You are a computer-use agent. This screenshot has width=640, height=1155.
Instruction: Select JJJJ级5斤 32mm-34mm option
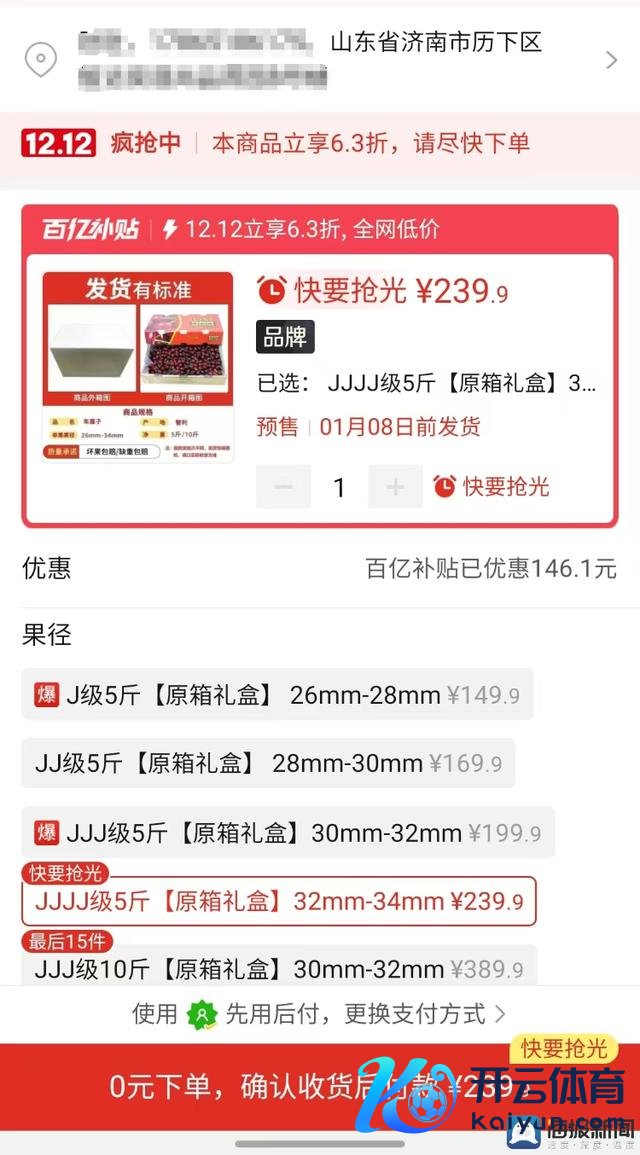point(278,901)
